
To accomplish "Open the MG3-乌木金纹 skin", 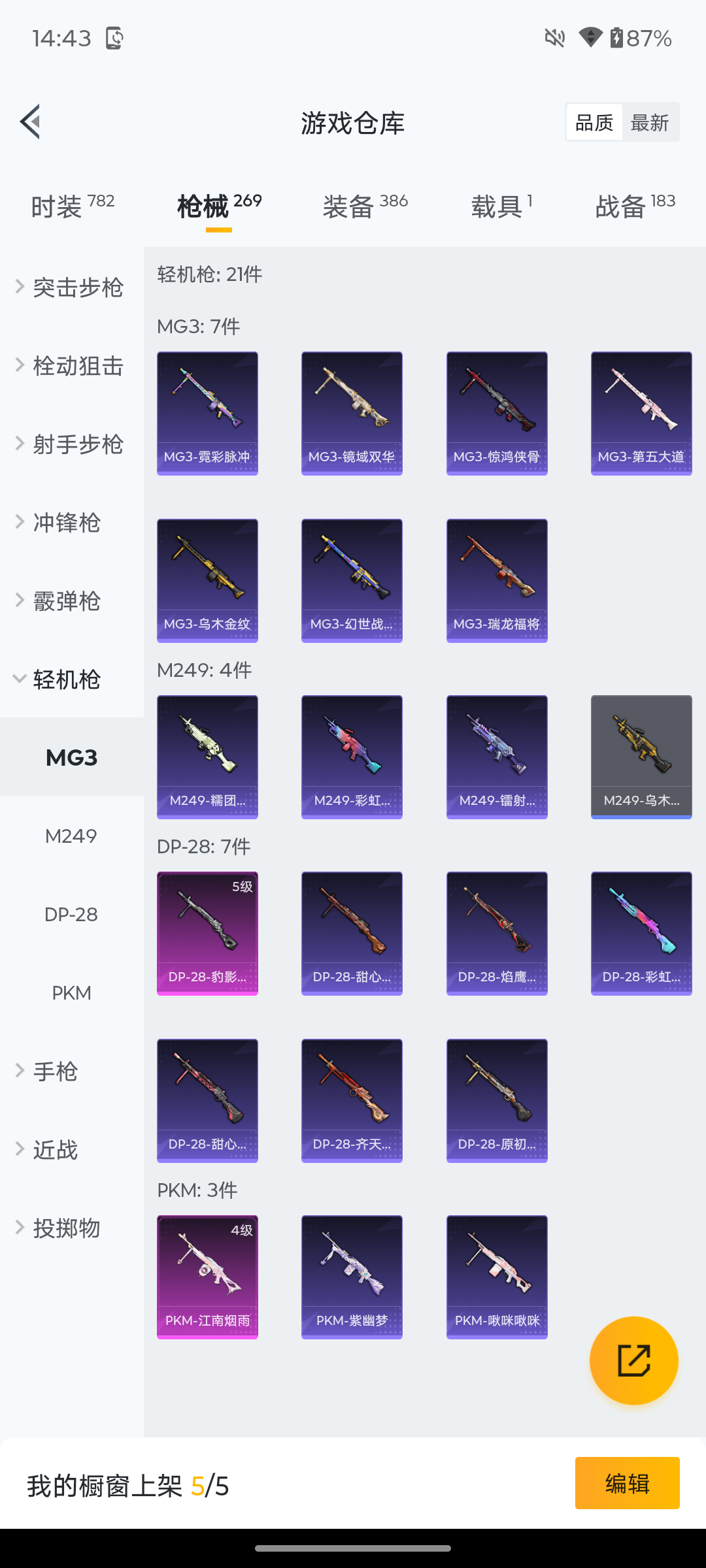I will pos(207,580).
